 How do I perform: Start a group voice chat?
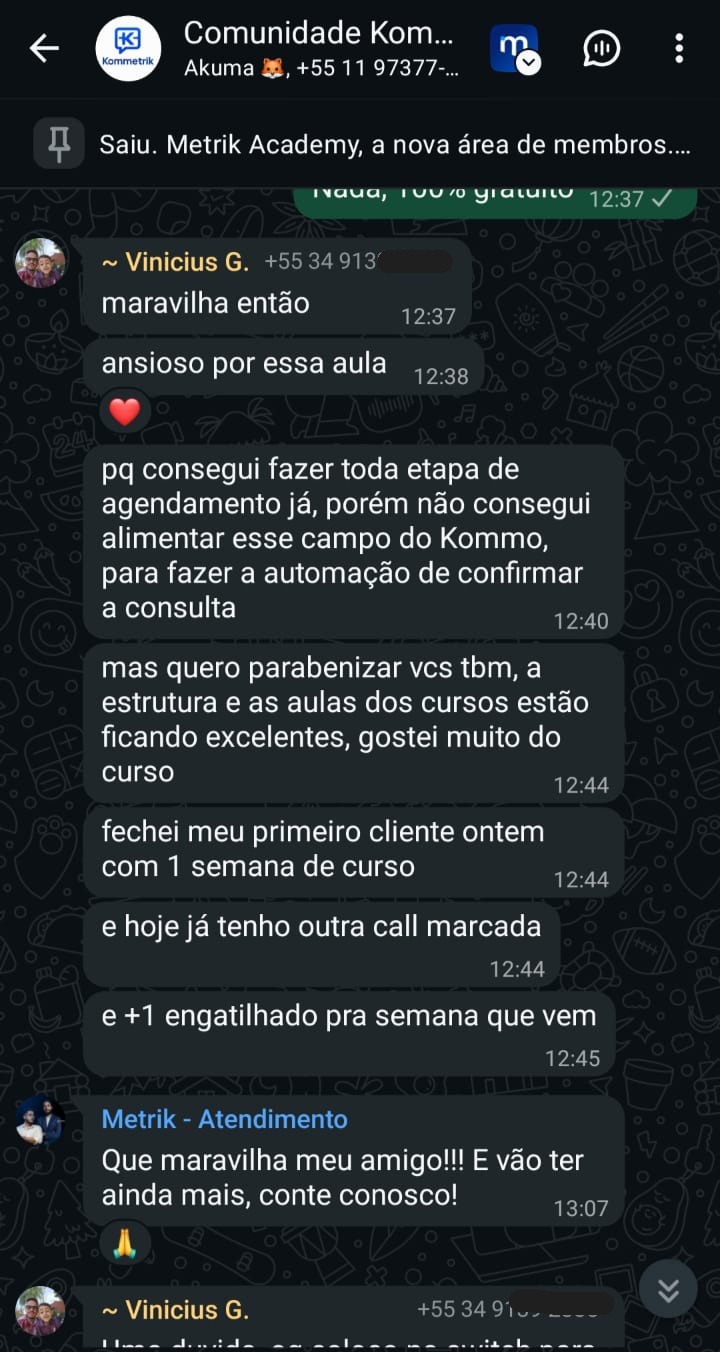pyautogui.click(x=600, y=47)
